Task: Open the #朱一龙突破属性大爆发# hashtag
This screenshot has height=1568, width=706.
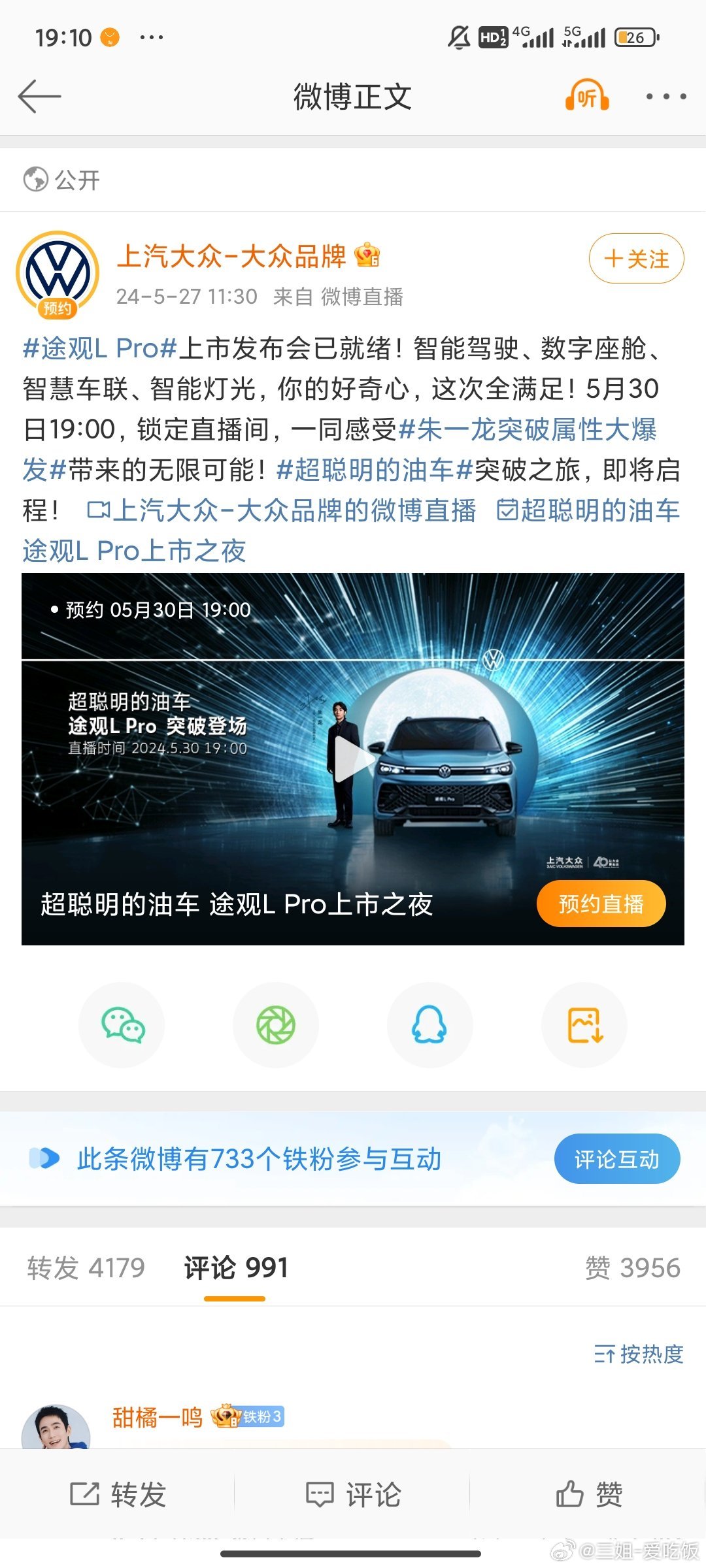Action: (340, 449)
